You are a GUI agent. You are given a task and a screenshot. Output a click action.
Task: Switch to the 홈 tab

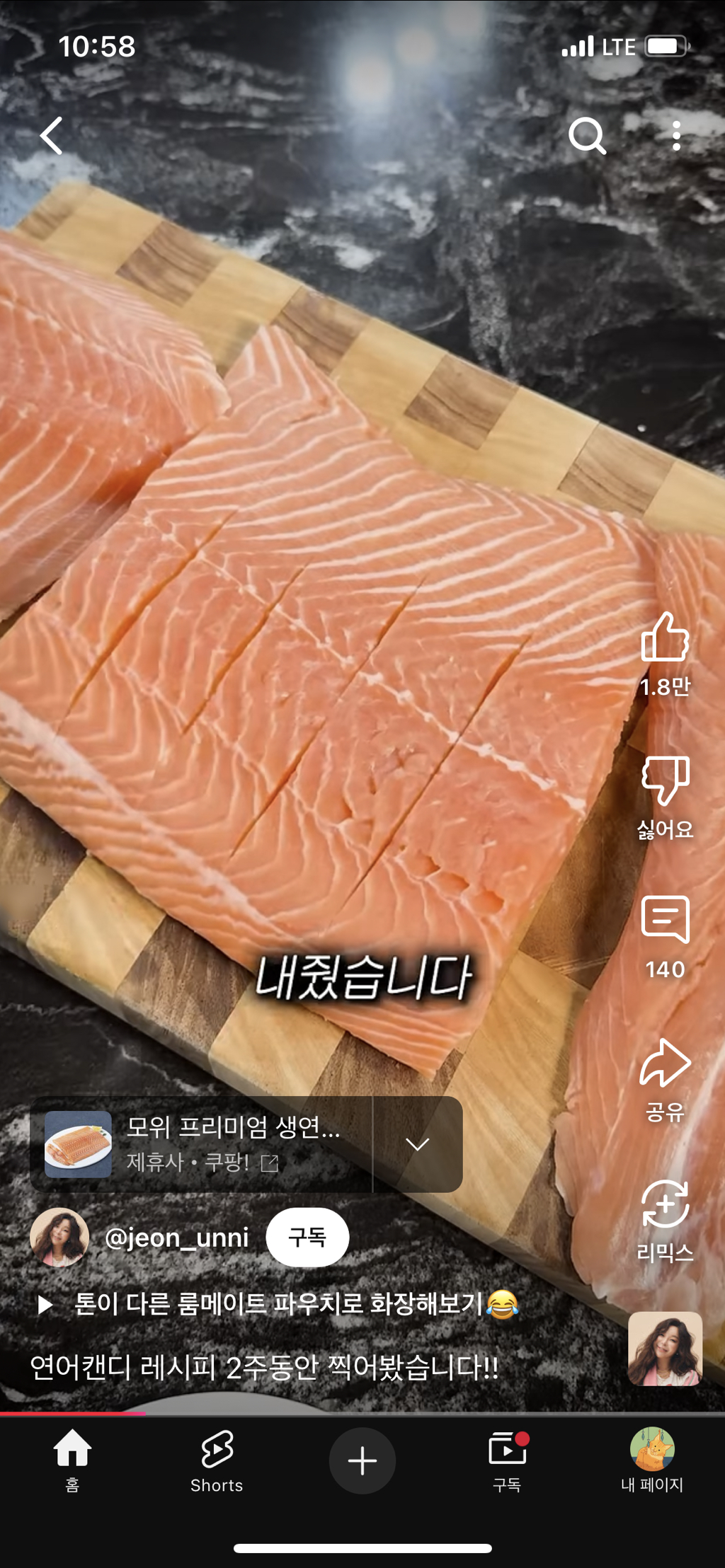pyautogui.click(x=72, y=1460)
